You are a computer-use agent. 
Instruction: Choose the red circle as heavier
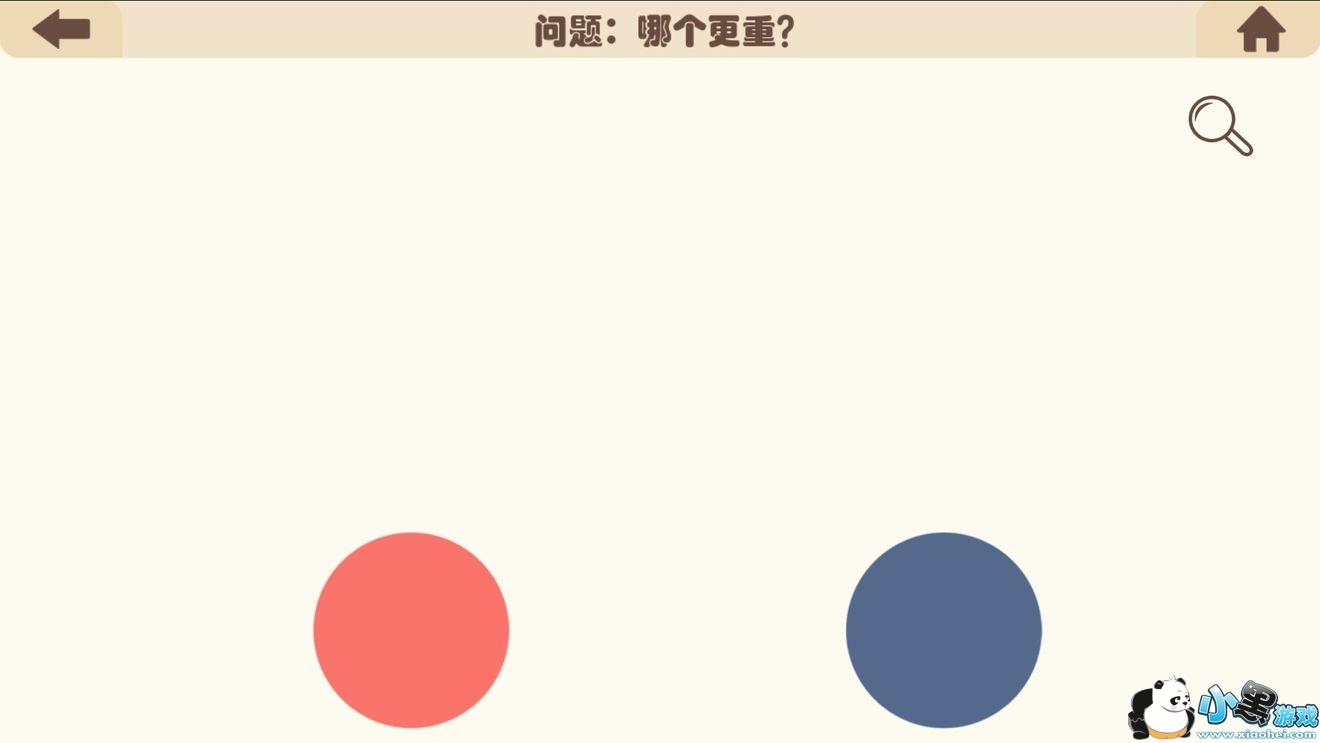point(411,630)
